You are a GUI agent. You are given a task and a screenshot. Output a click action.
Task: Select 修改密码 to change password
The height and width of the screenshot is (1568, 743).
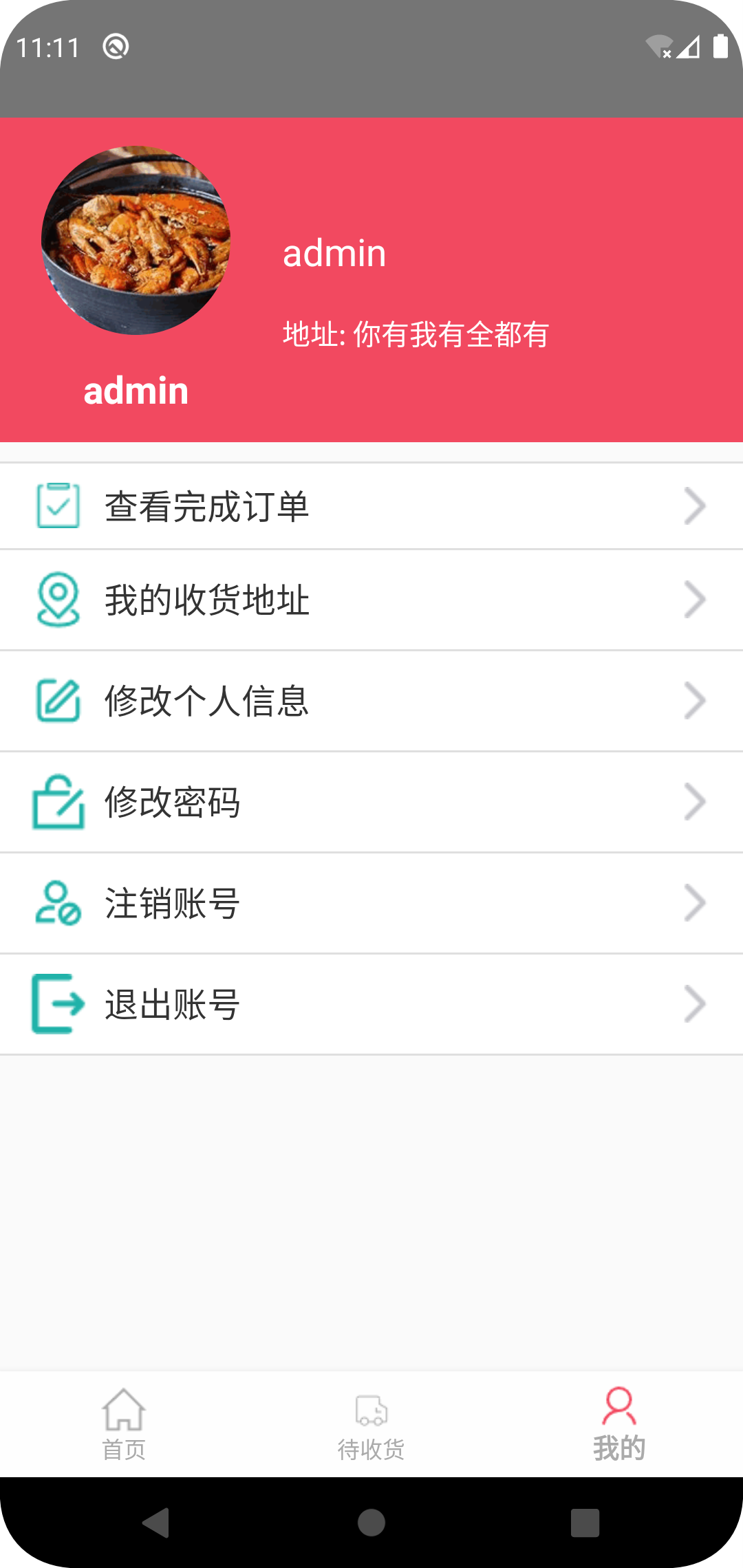[x=371, y=802]
